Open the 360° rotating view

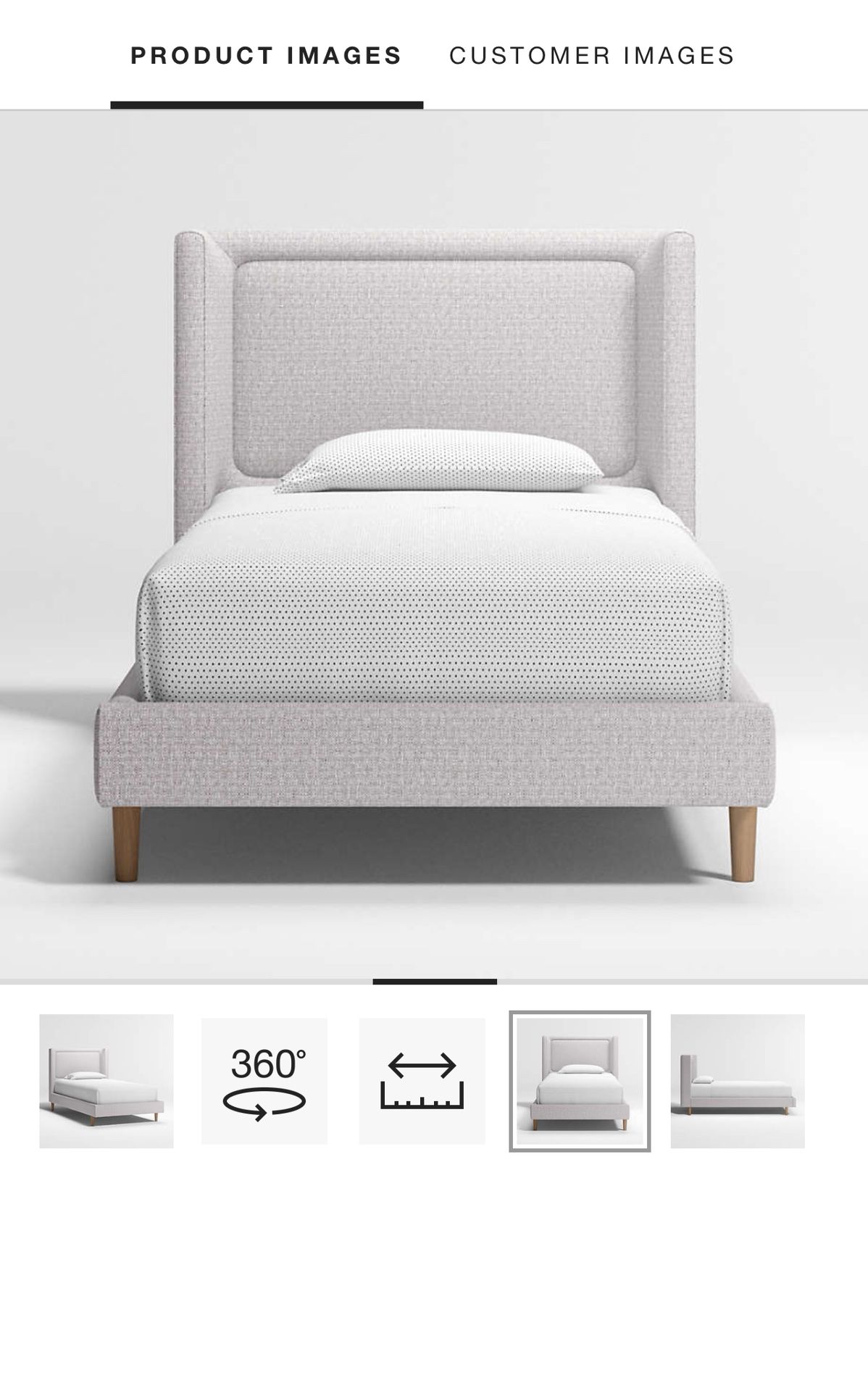coord(264,1081)
